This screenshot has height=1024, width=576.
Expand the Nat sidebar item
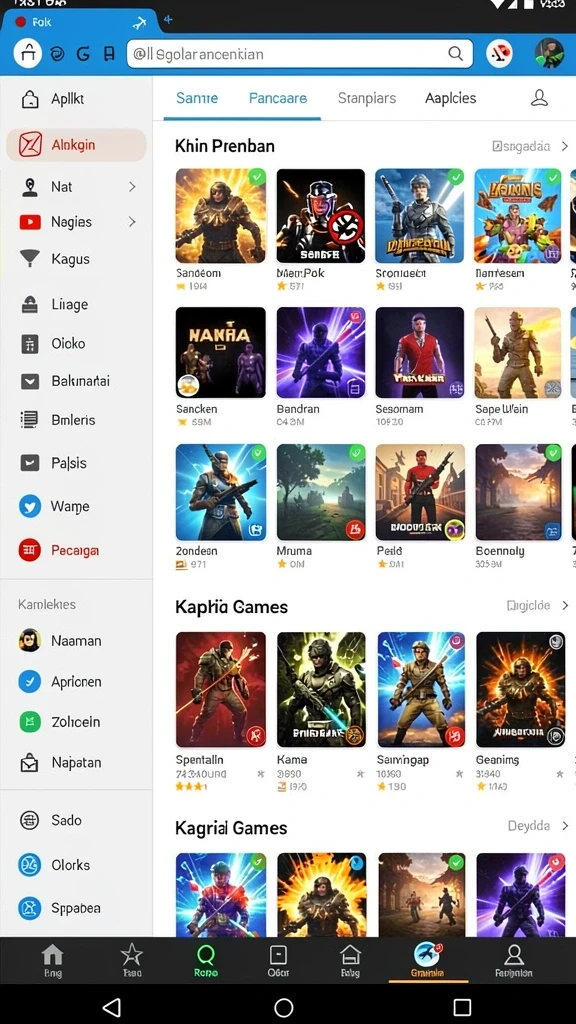click(x=76, y=187)
